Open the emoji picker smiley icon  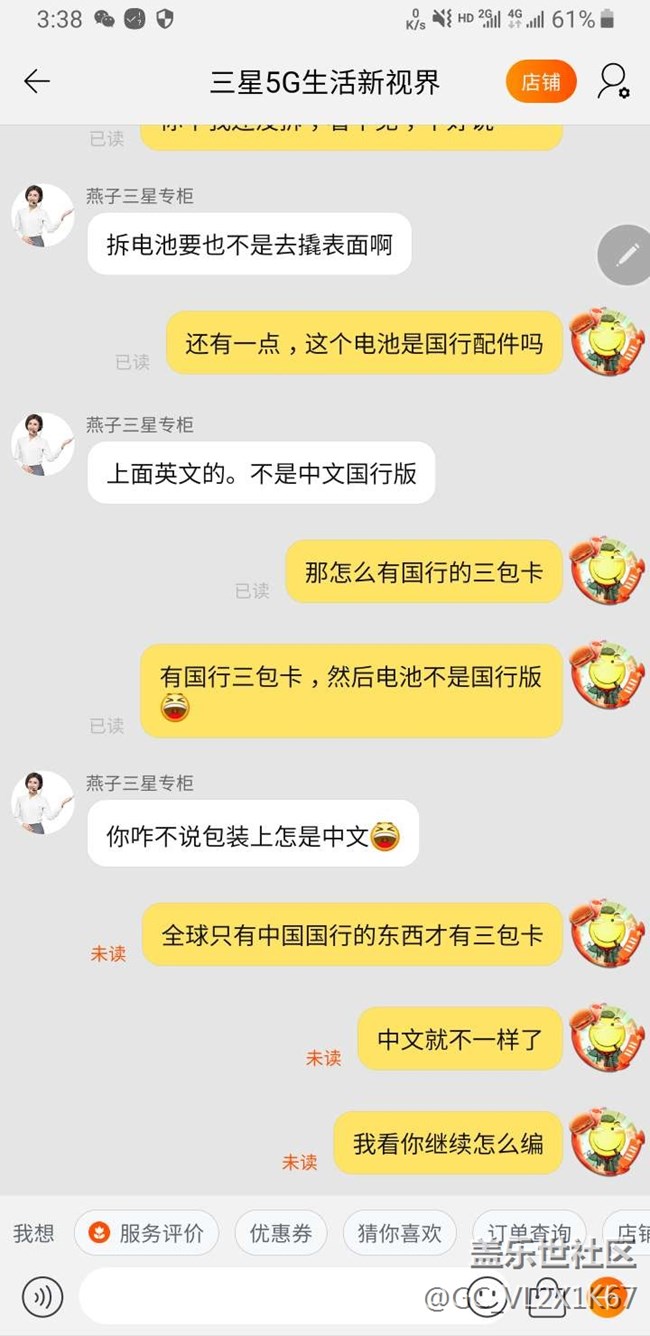click(489, 1297)
